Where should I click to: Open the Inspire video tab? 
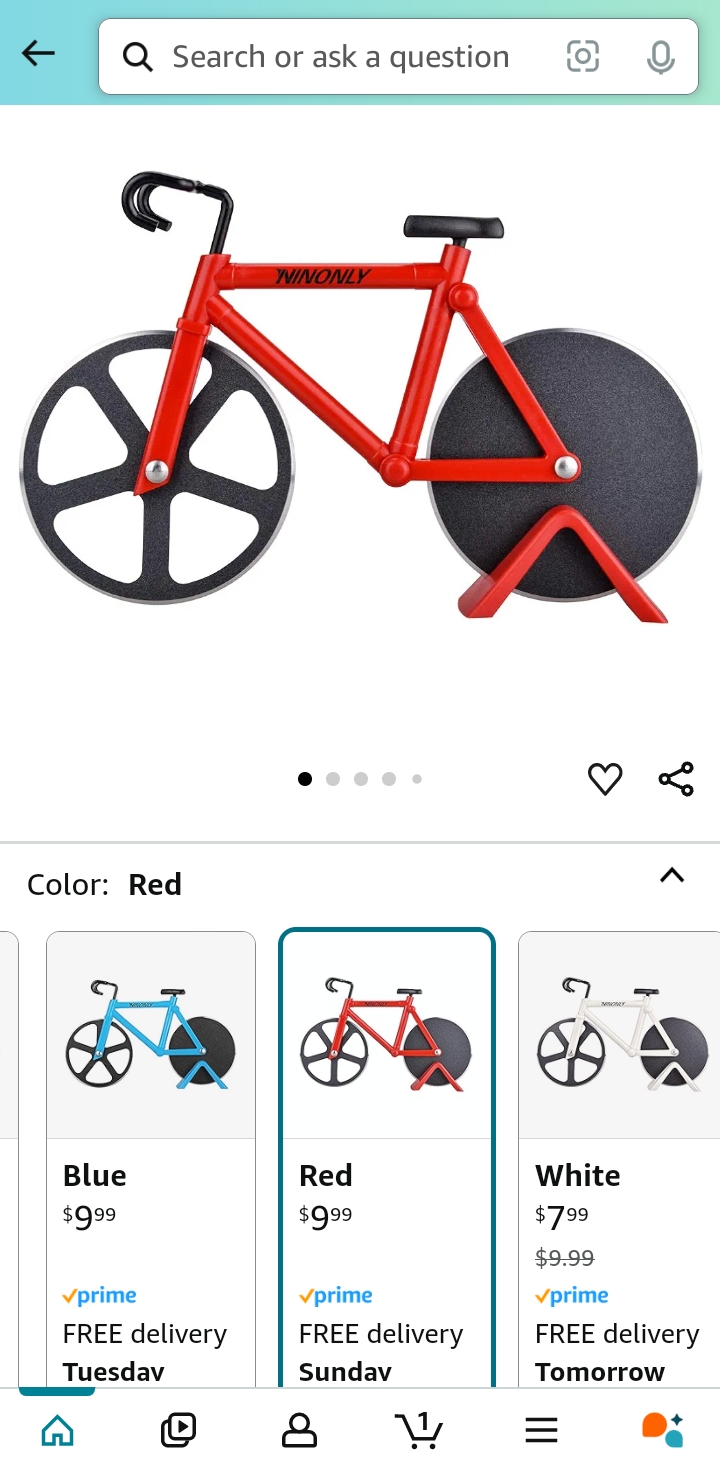click(178, 1430)
